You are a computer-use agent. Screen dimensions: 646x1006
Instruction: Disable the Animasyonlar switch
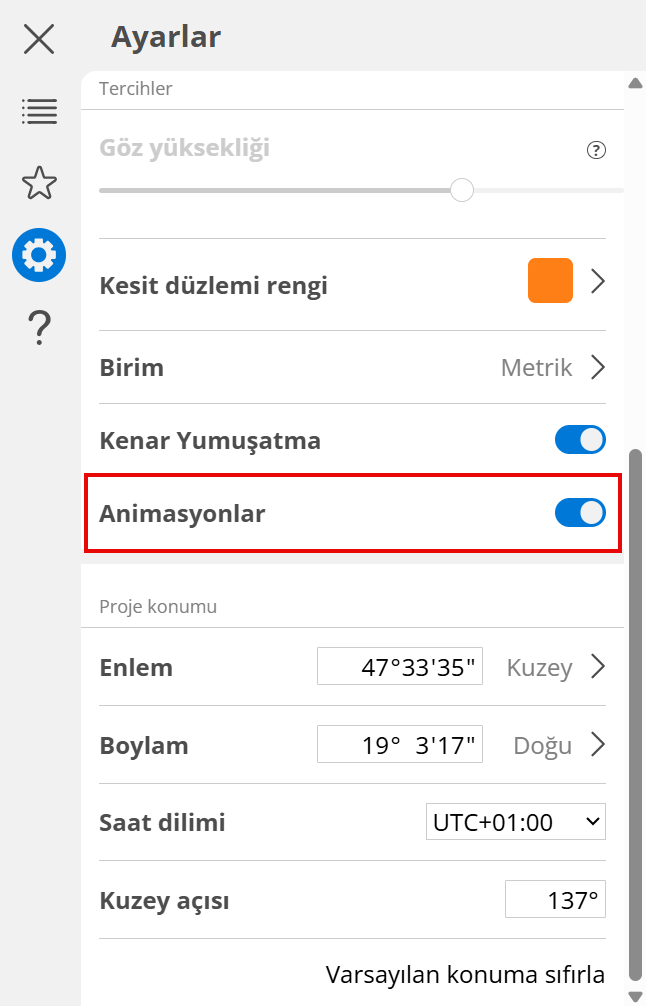(580, 513)
